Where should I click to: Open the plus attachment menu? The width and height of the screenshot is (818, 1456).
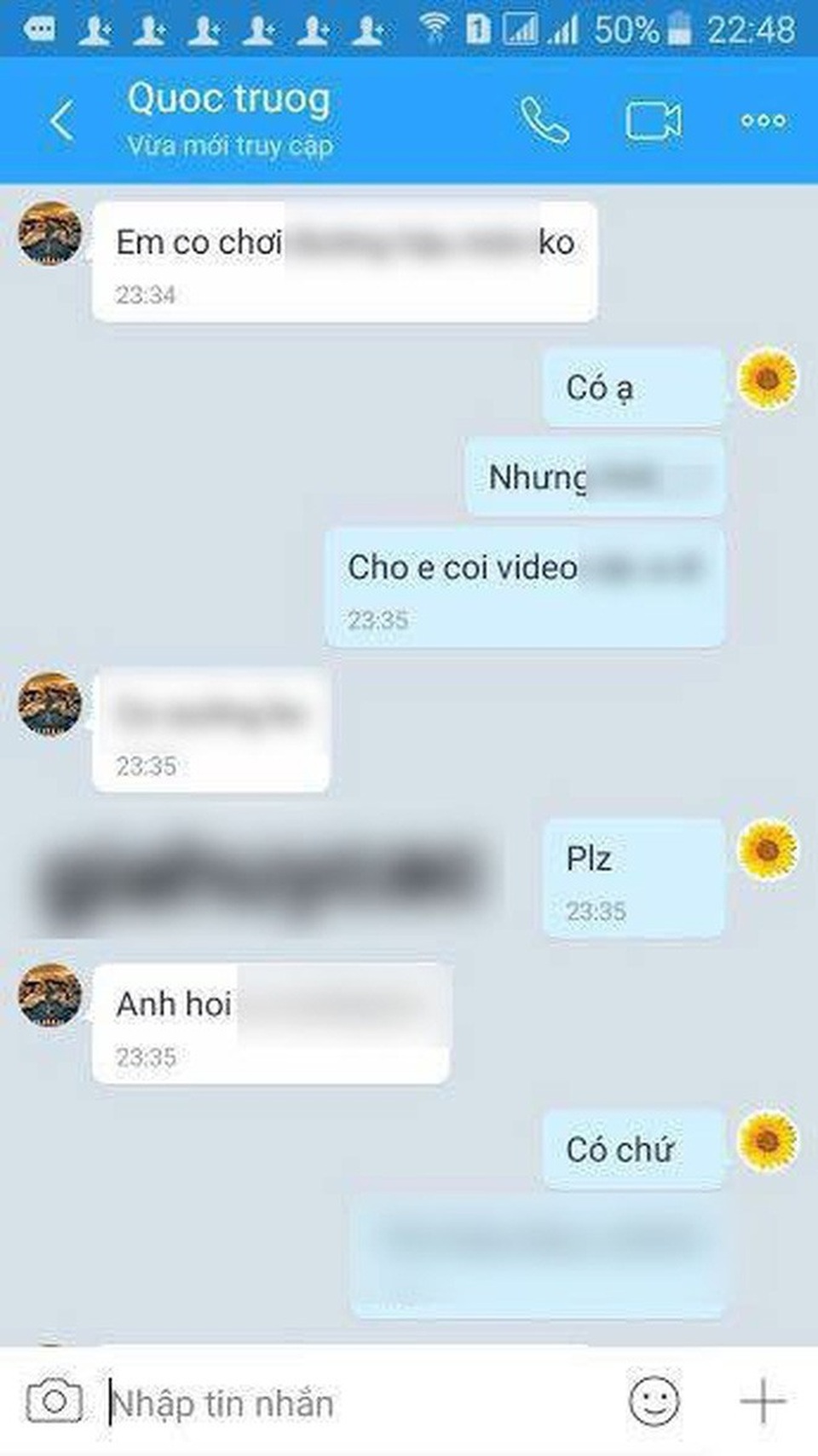[x=762, y=1401]
